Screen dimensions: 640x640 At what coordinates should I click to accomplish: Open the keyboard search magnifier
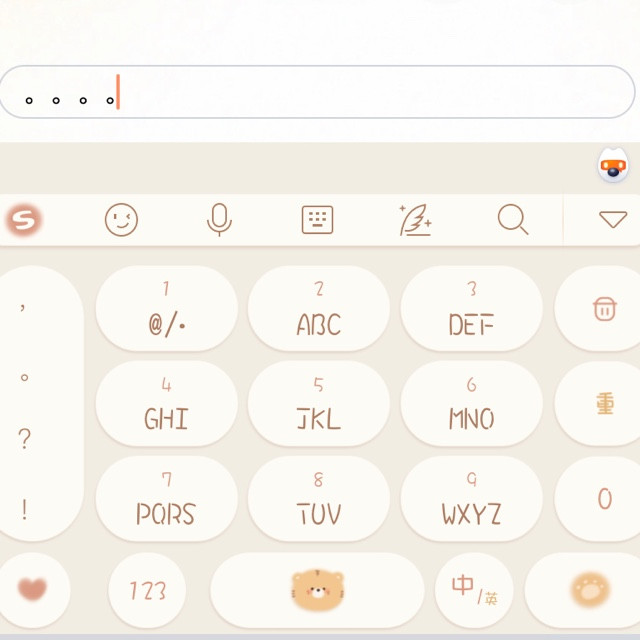pyautogui.click(x=513, y=220)
